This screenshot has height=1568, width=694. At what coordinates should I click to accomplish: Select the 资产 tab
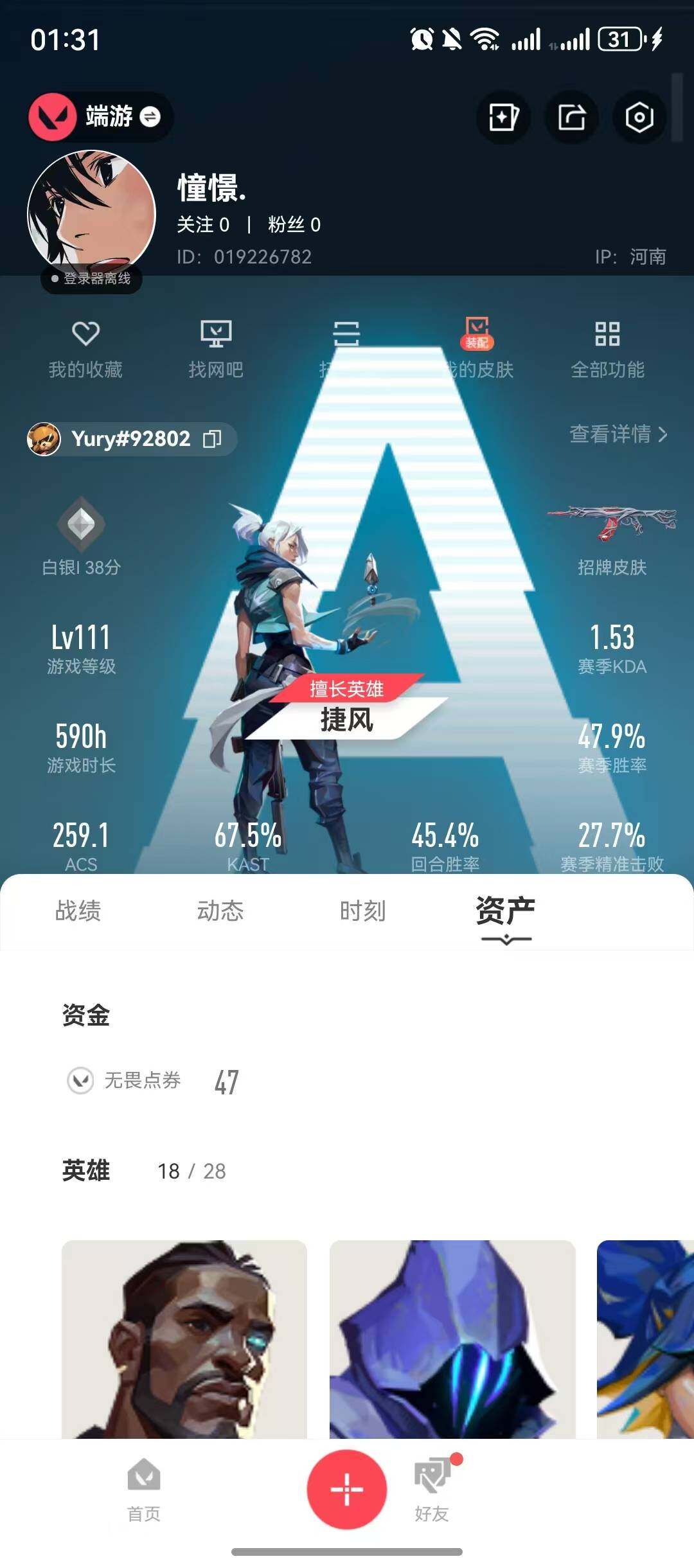coord(506,911)
